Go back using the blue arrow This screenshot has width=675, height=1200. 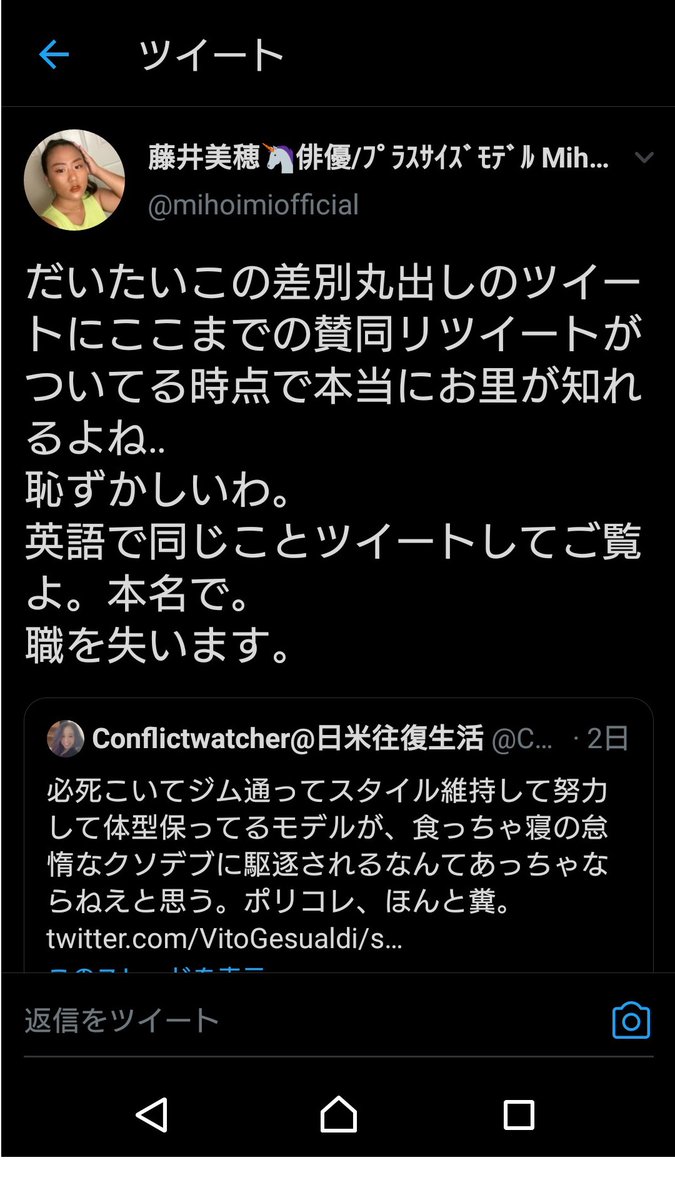point(53,54)
